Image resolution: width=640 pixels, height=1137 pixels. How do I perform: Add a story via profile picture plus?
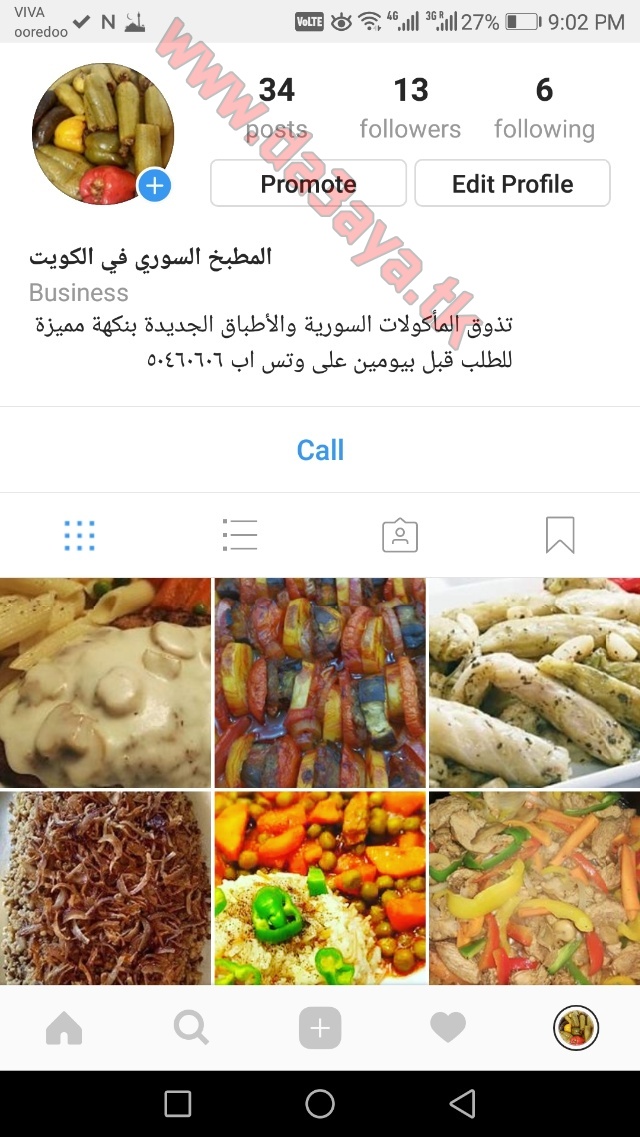coord(154,186)
